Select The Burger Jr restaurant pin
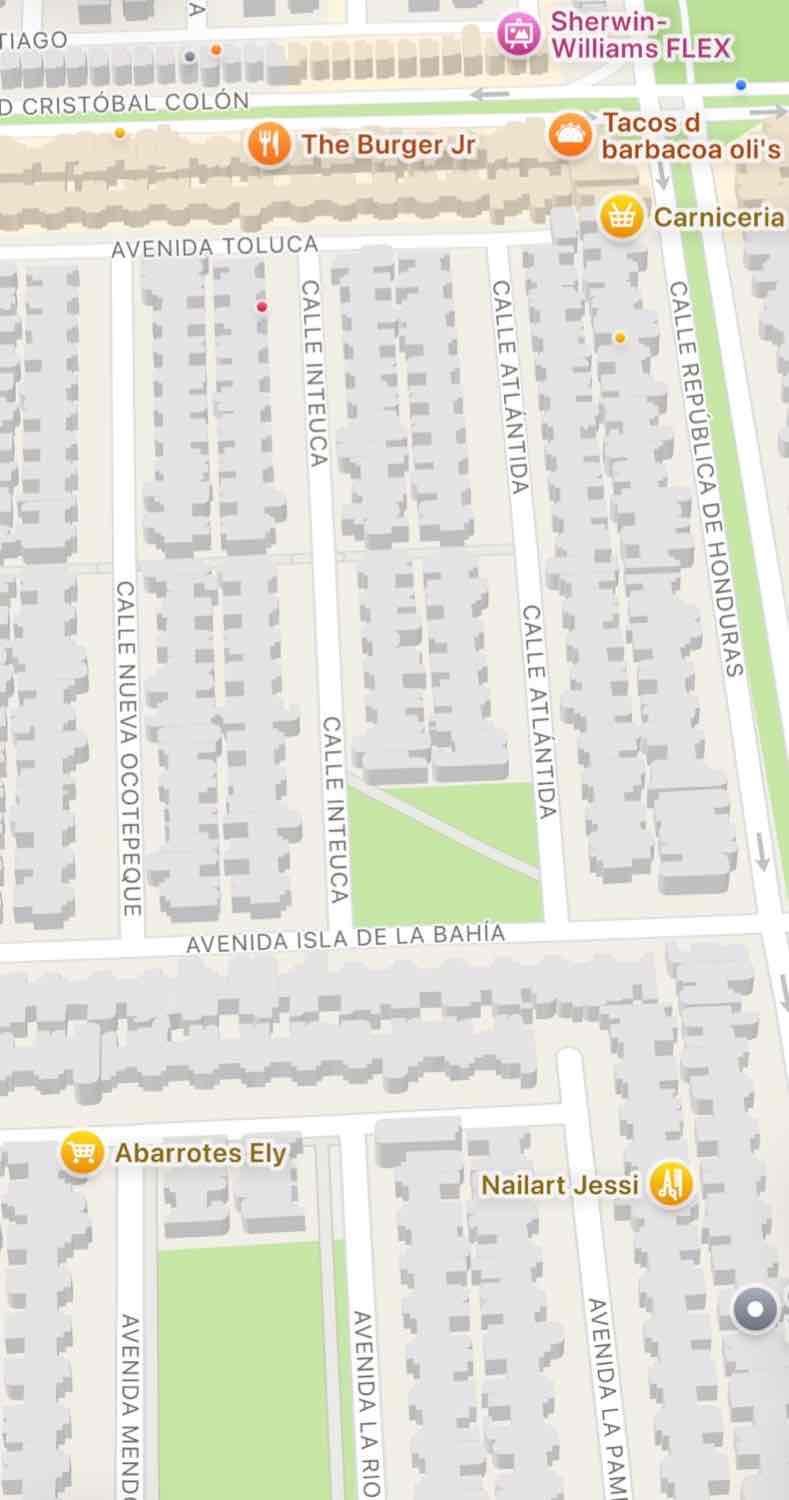The height and width of the screenshot is (1500, 789). click(x=269, y=144)
